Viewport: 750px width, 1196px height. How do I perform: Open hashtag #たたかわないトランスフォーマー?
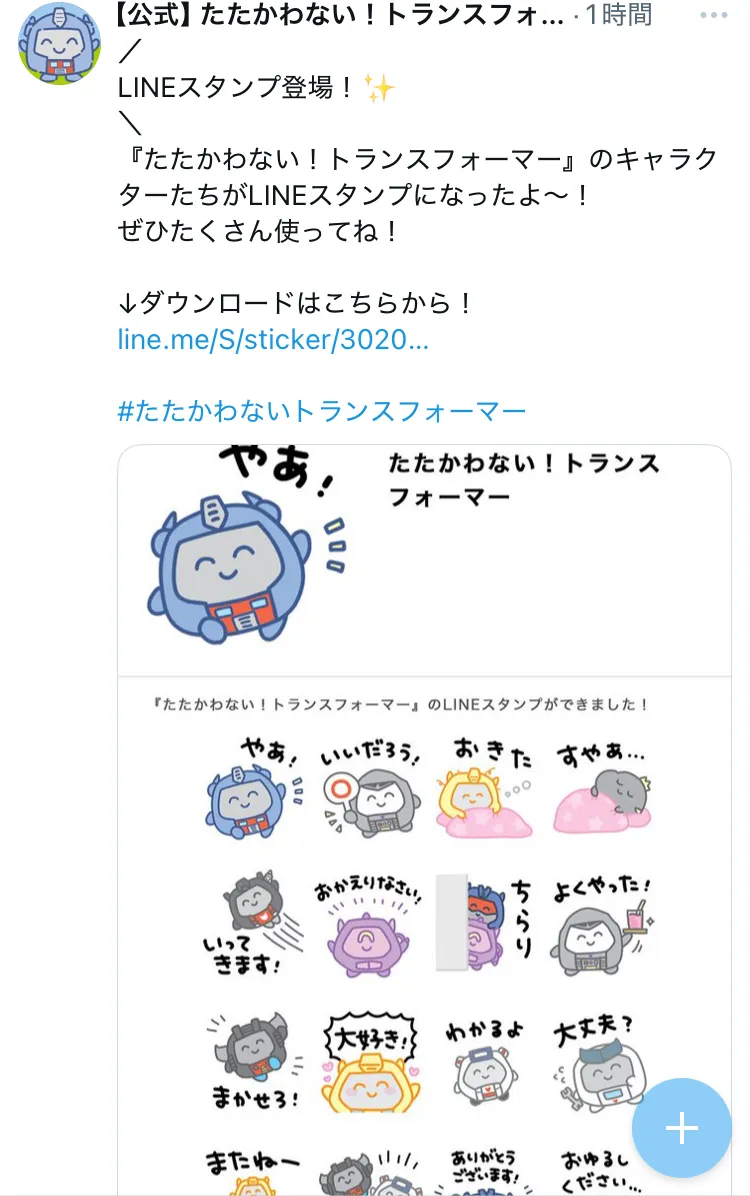321,411
